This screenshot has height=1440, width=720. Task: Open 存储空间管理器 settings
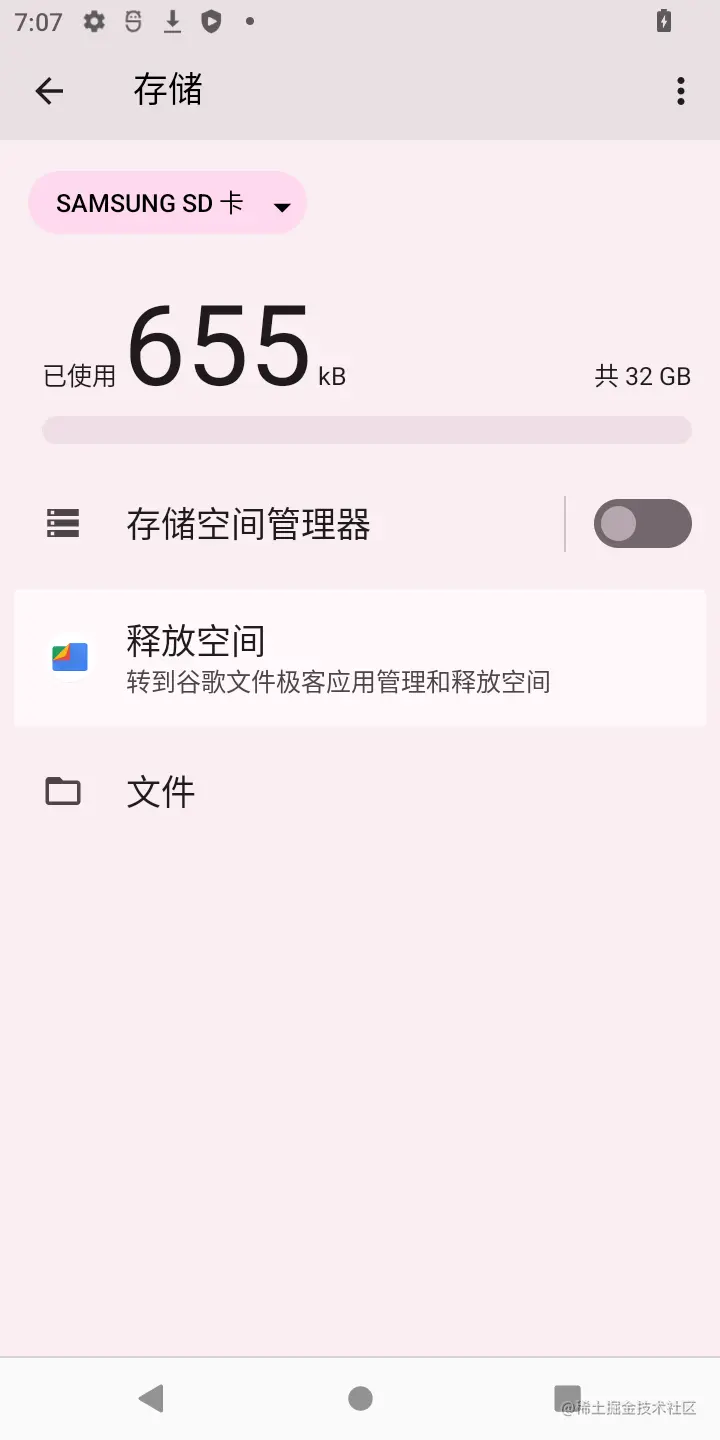(x=248, y=524)
